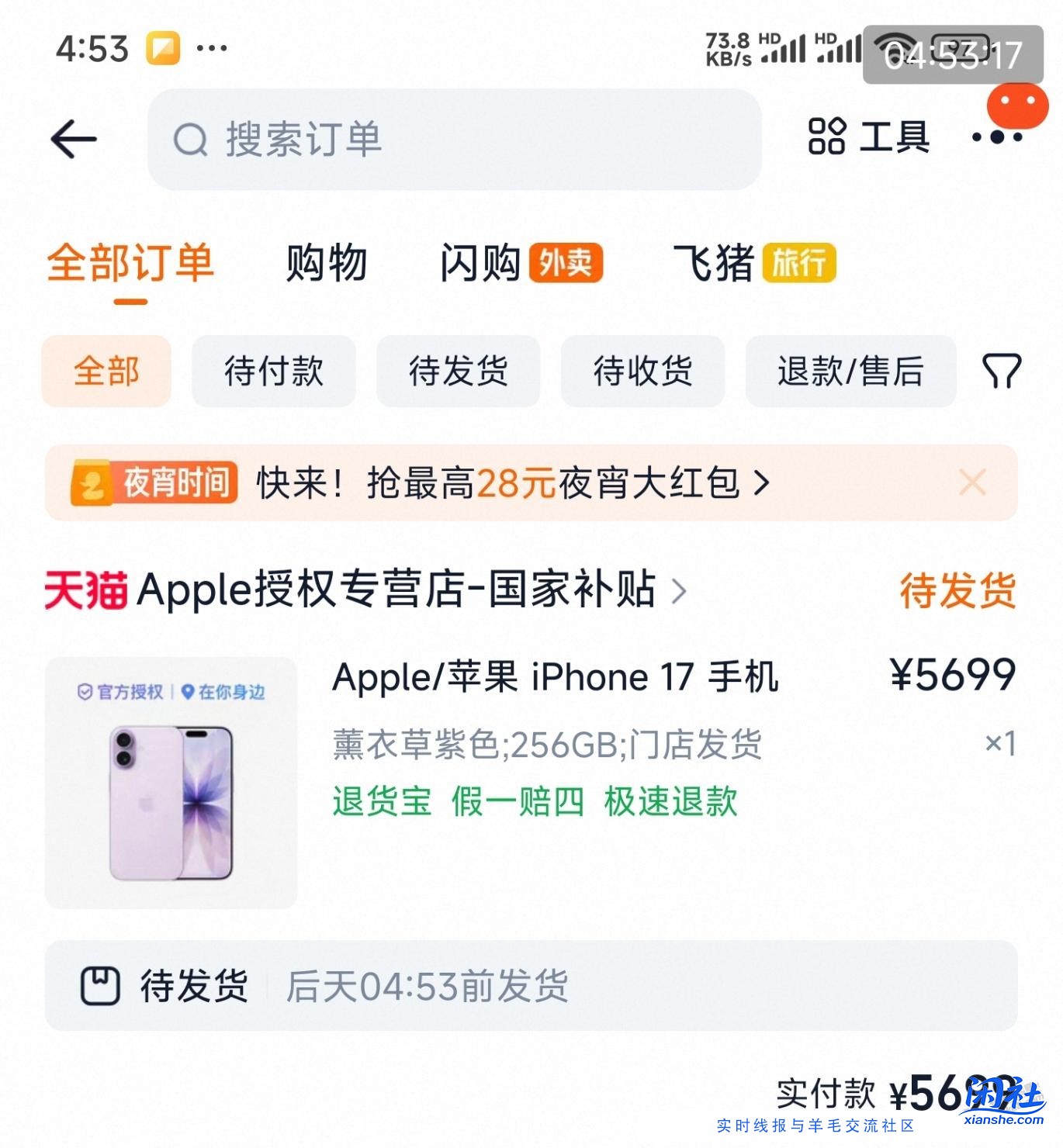Image resolution: width=1063 pixels, height=1148 pixels.
Task: Open the Apple/苹果 iPhone 17 order details
Action: click(555, 676)
